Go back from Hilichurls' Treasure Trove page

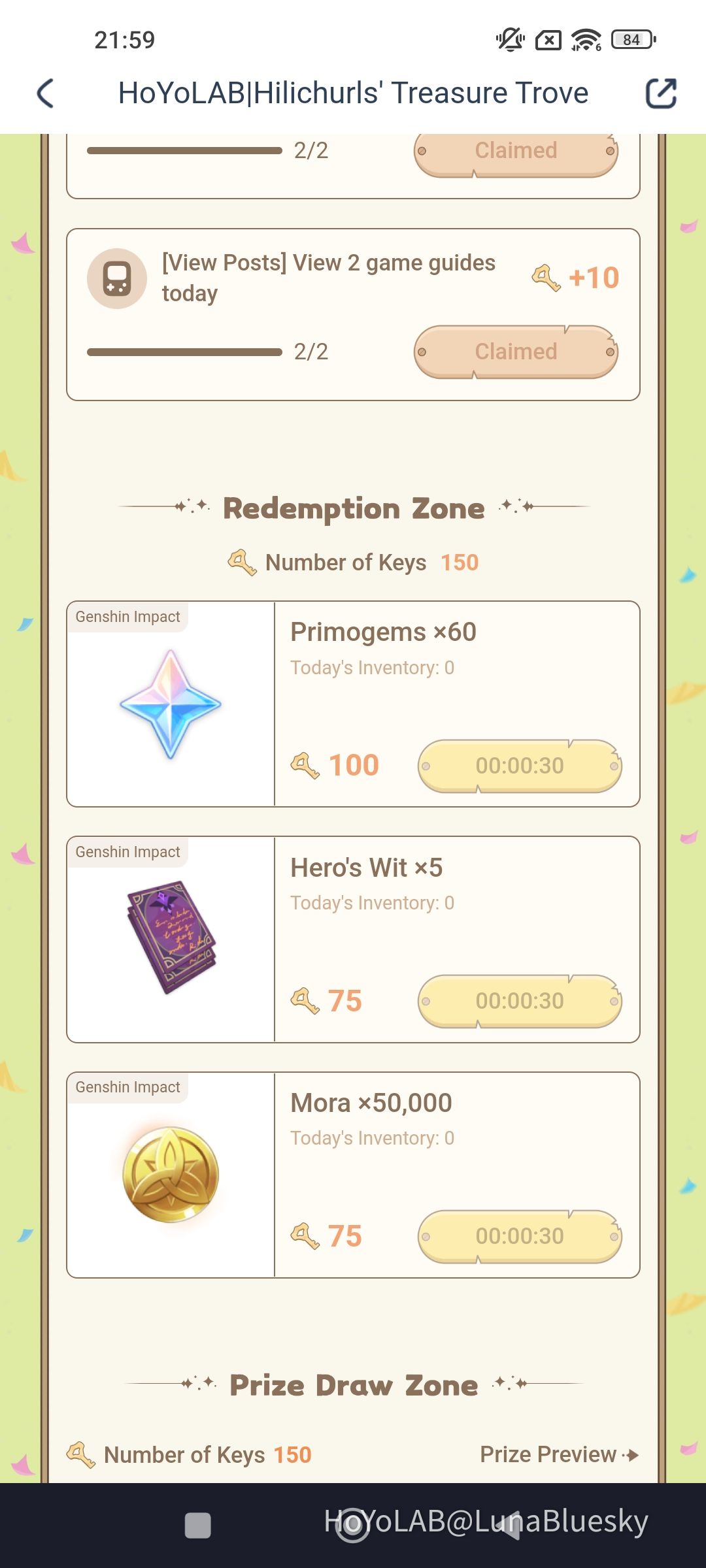pos(46,93)
